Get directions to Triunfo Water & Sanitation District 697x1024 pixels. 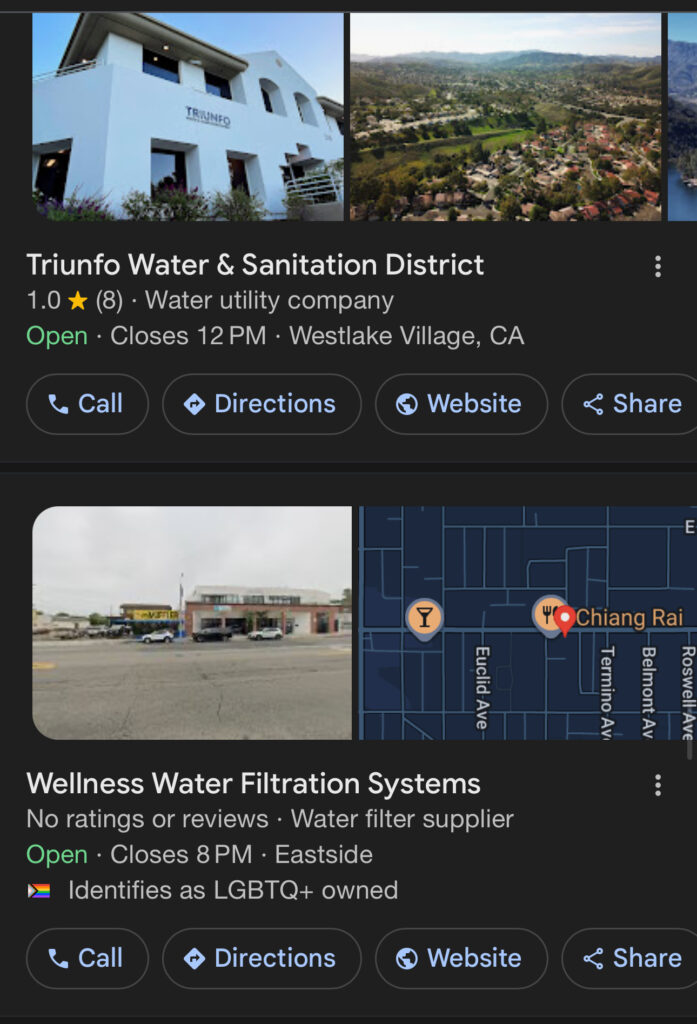pos(261,404)
